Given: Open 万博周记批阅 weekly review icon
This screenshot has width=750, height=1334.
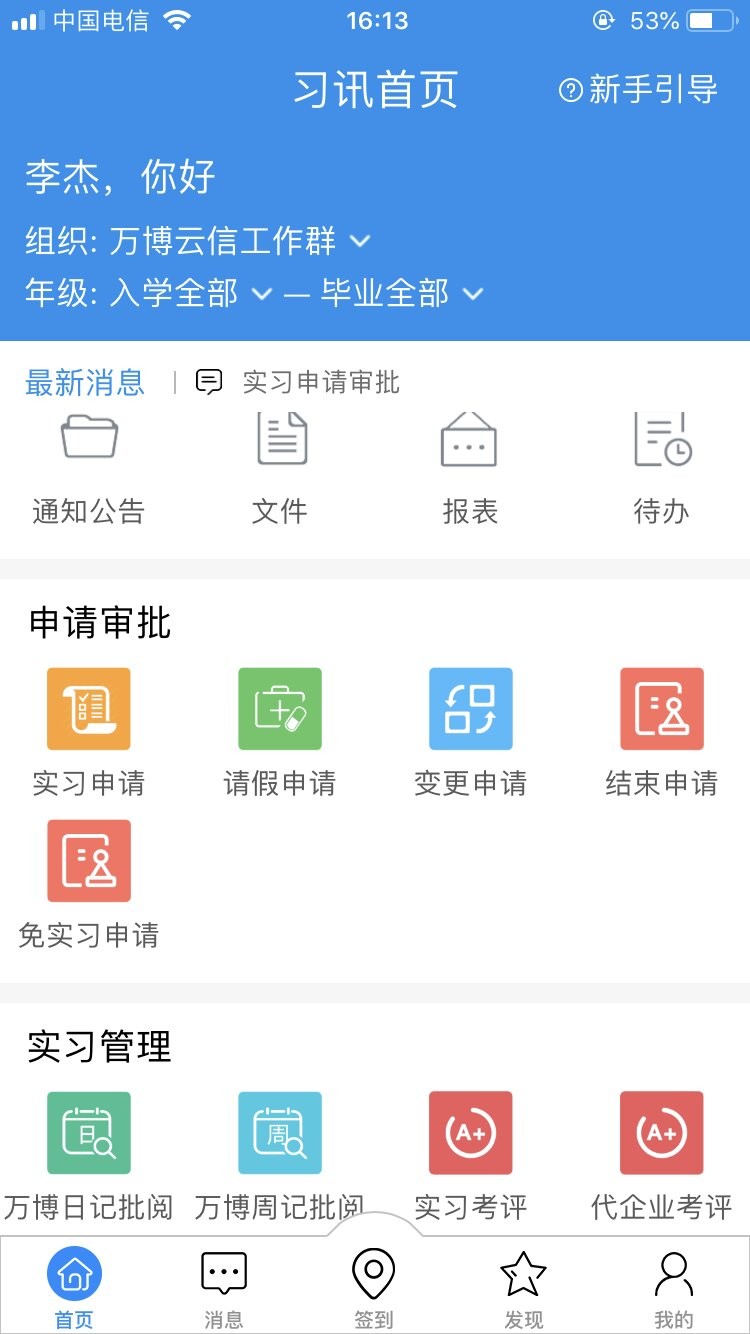Looking at the screenshot, I should click(x=278, y=1133).
